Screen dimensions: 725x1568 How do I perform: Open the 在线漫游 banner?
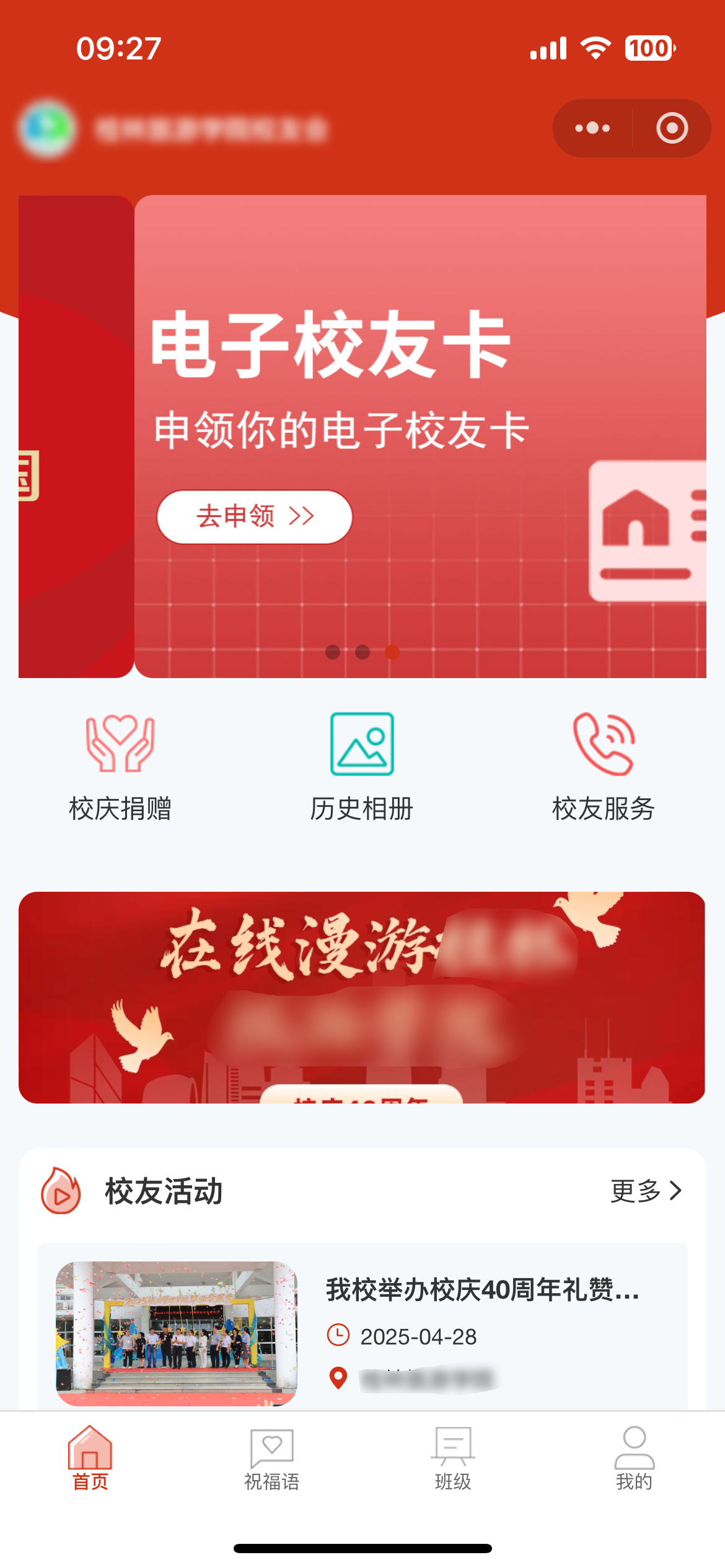tap(362, 997)
